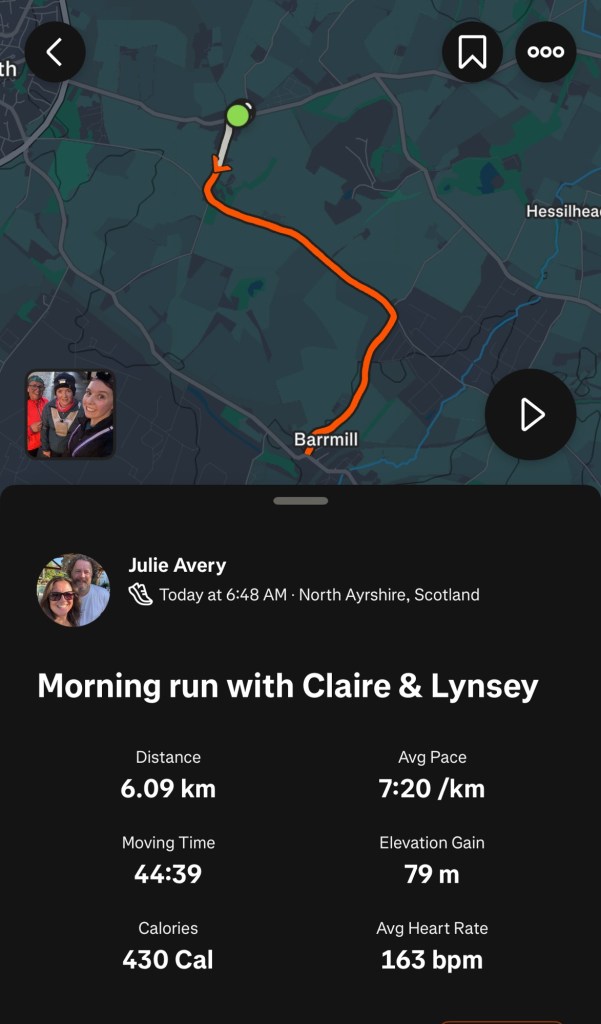Open the activity photo thumbnail
601x1024 pixels.
70,414
